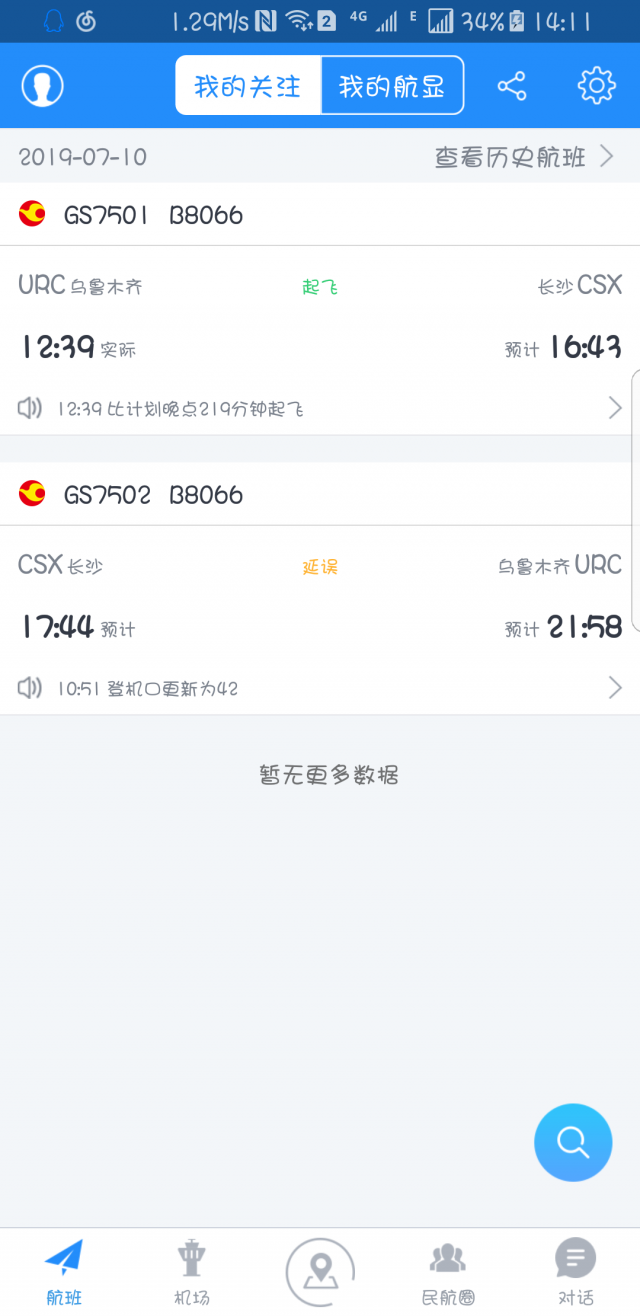Open the user profile avatar
The image size is (640, 1316).
tap(42, 86)
